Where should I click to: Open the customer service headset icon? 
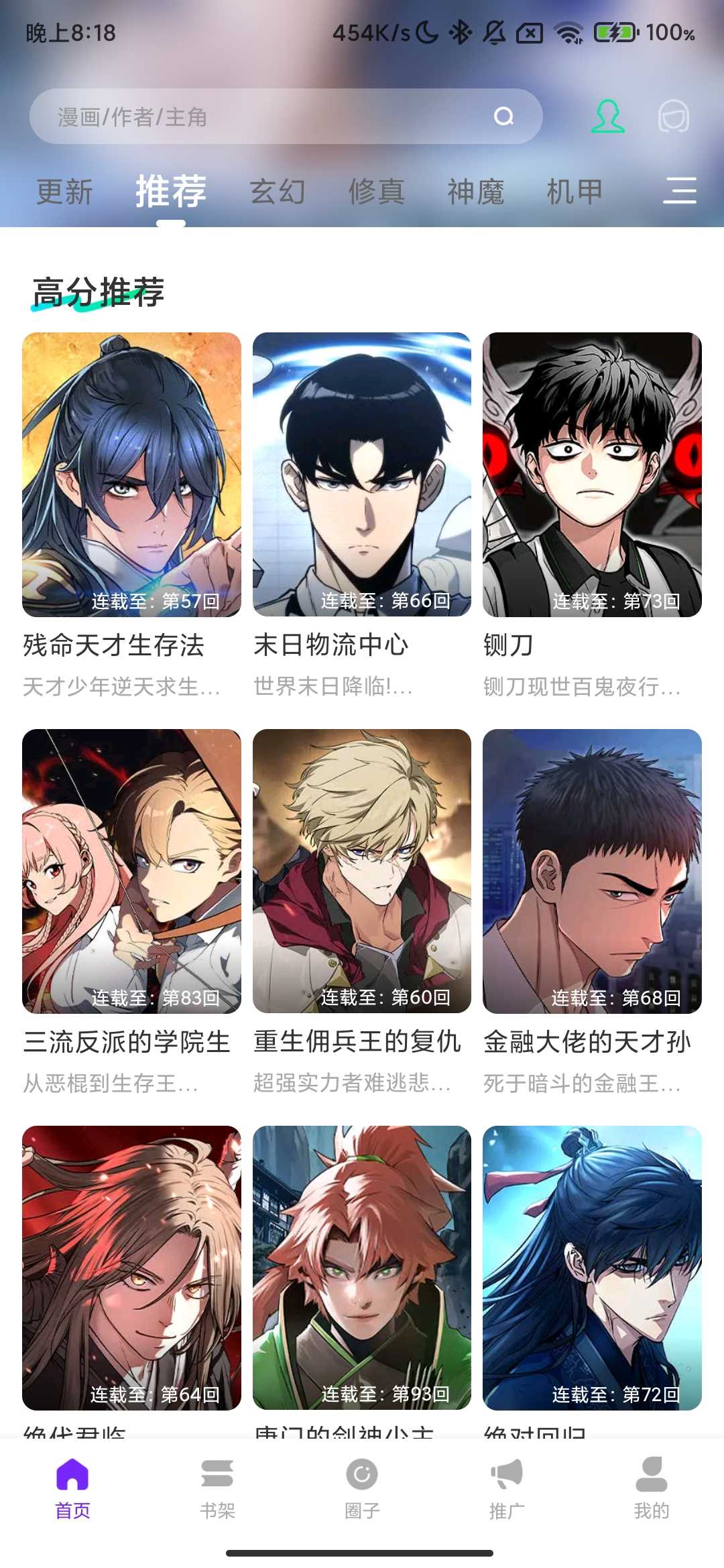coord(673,117)
